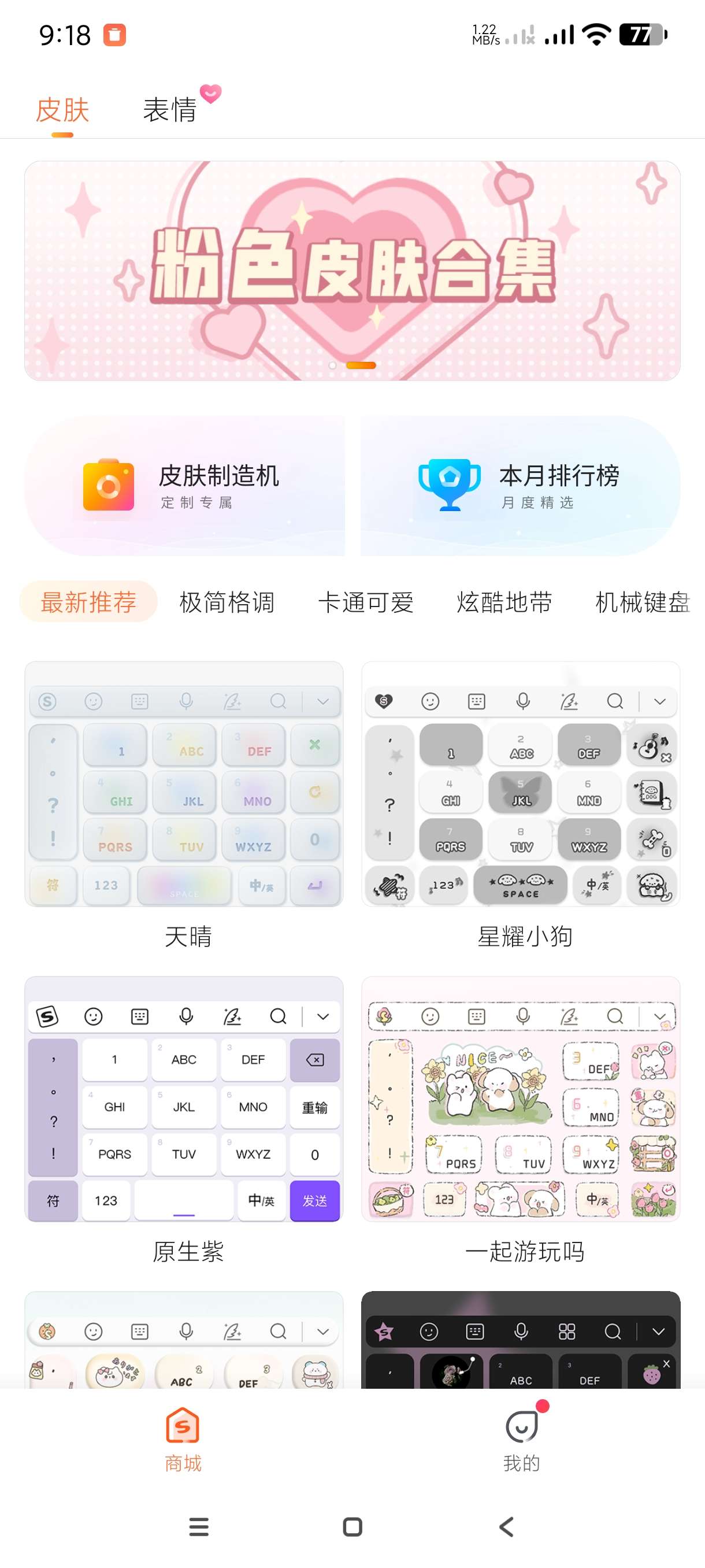Switch to 卡通可爱 category
This screenshot has height=1568, width=705.
click(366, 602)
